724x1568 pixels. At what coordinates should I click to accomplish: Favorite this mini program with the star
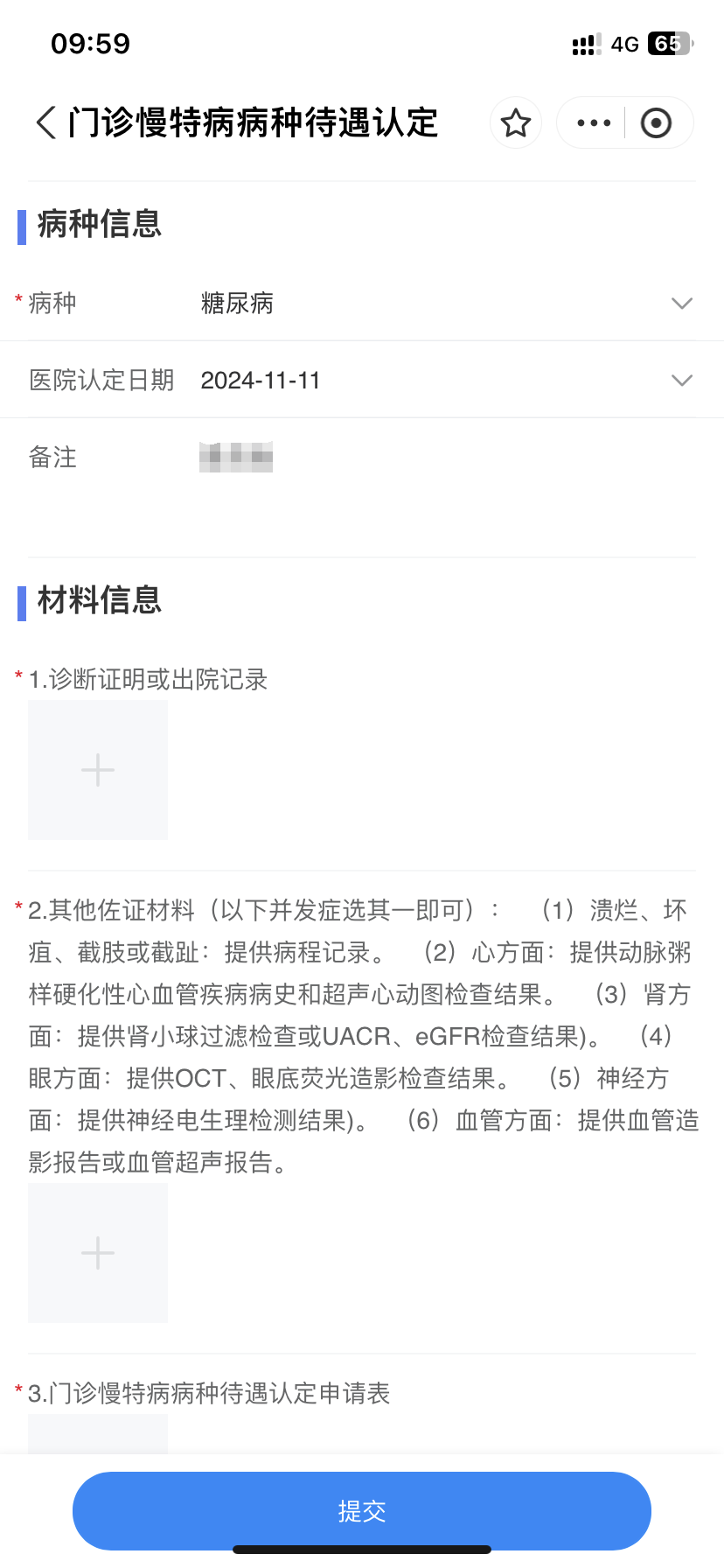click(516, 122)
